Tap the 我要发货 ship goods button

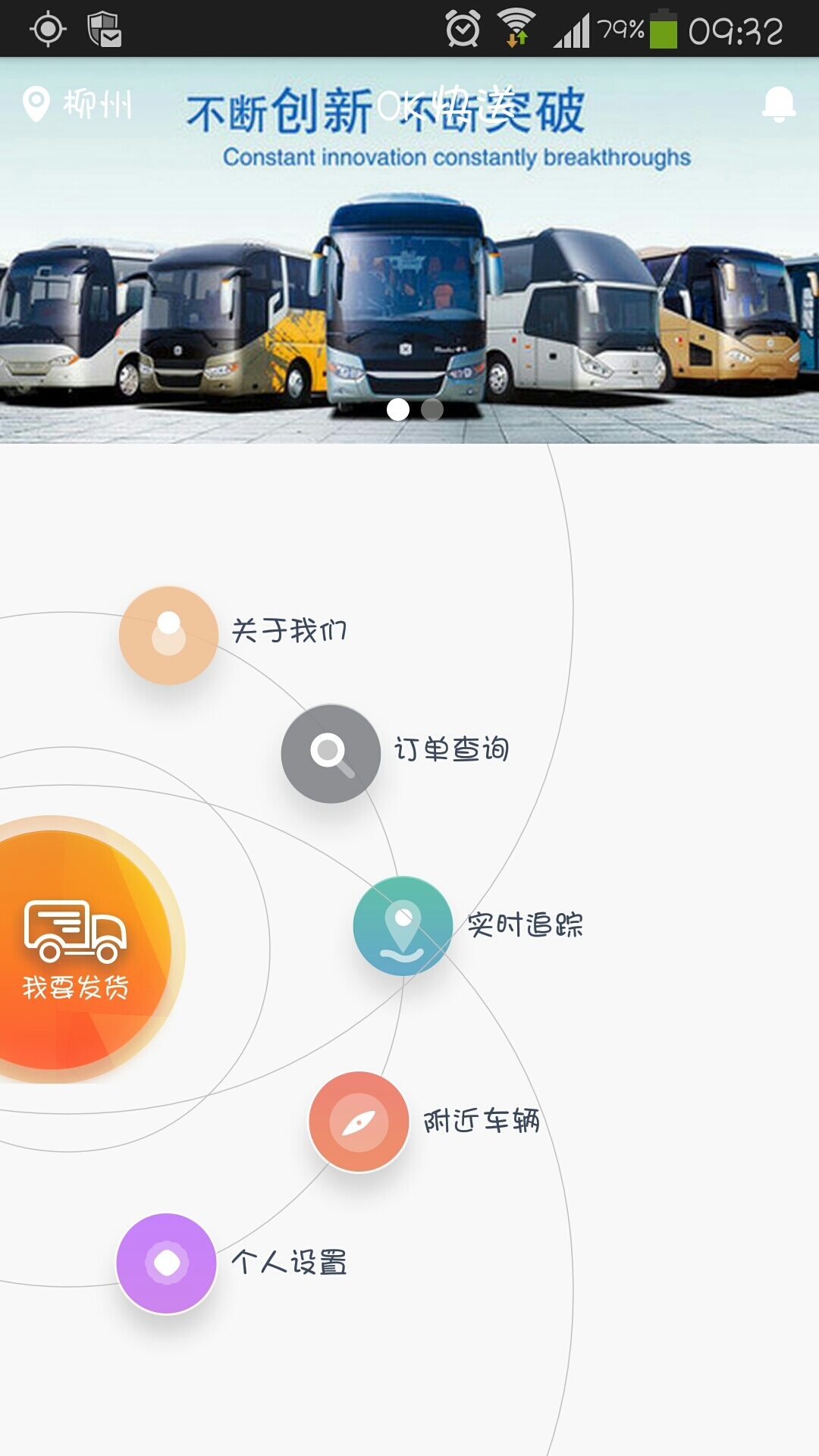pyautogui.click(x=76, y=949)
